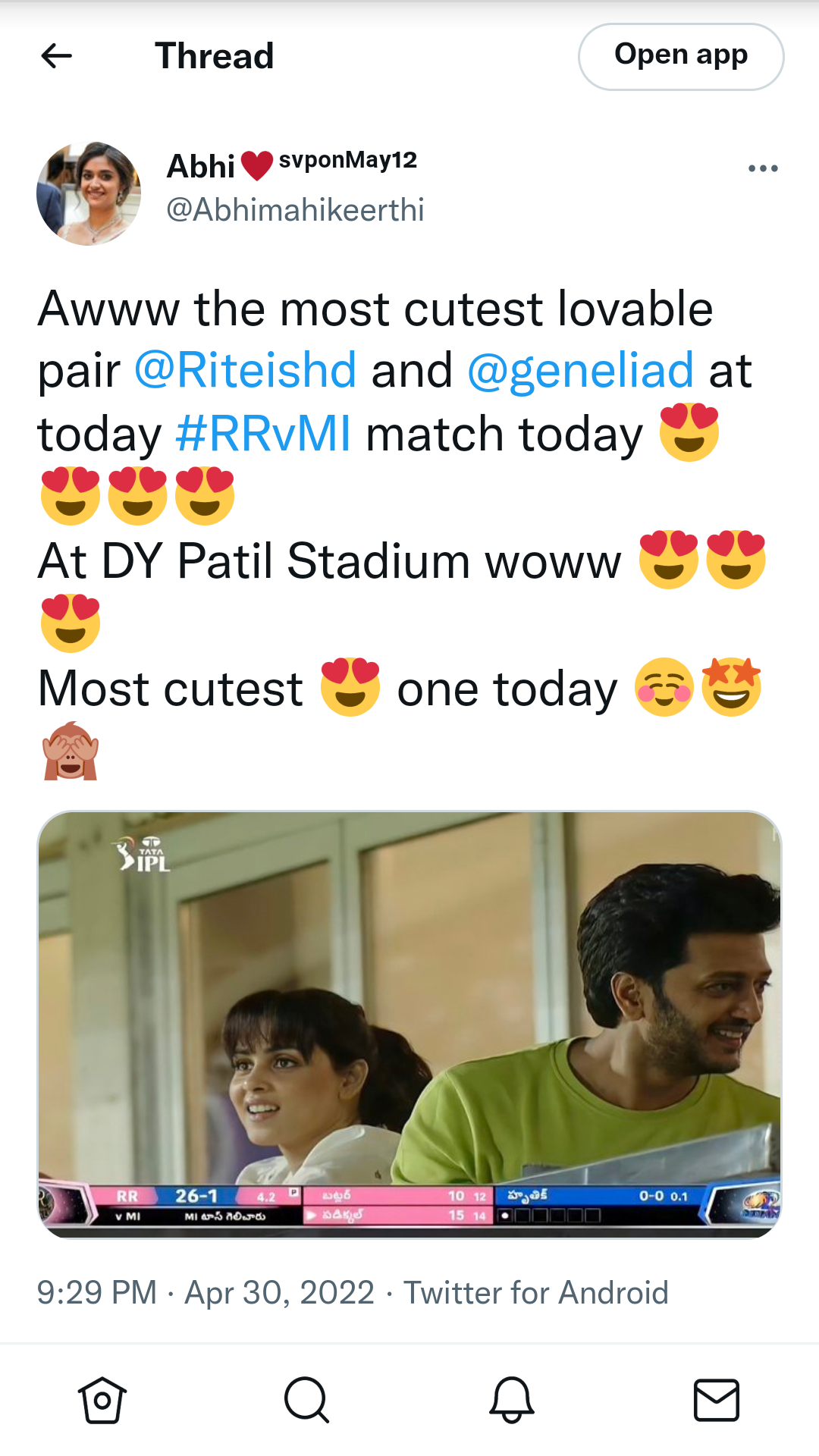Screen dimensions: 819x1456
Task: Switch to the Search tab
Action: tap(307, 1400)
